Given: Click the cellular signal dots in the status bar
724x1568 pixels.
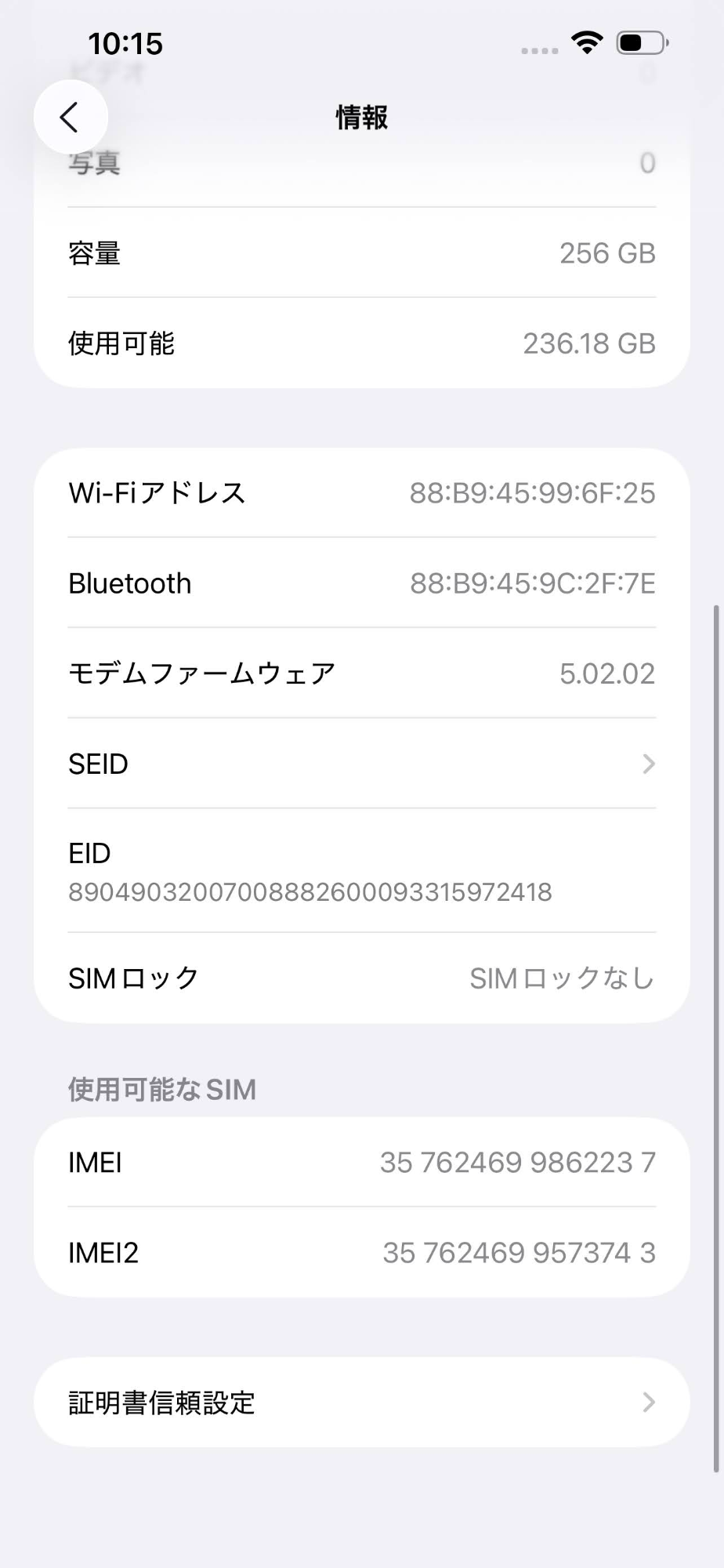Looking at the screenshot, I should [x=538, y=49].
